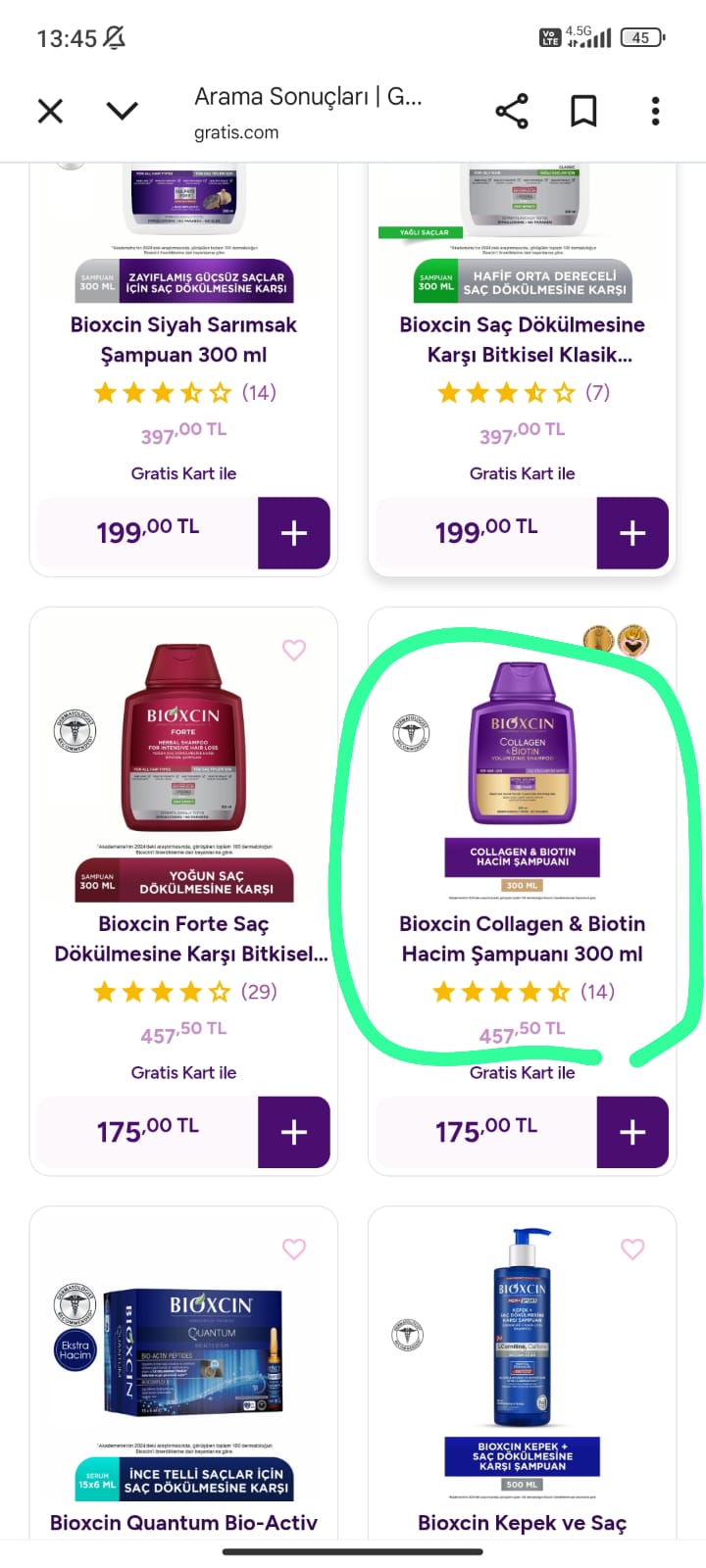The height and width of the screenshot is (1568, 706).
Task: Add Bioxcin Siyah Sarımsak Şampuan to cart
Action: tap(293, 533)
